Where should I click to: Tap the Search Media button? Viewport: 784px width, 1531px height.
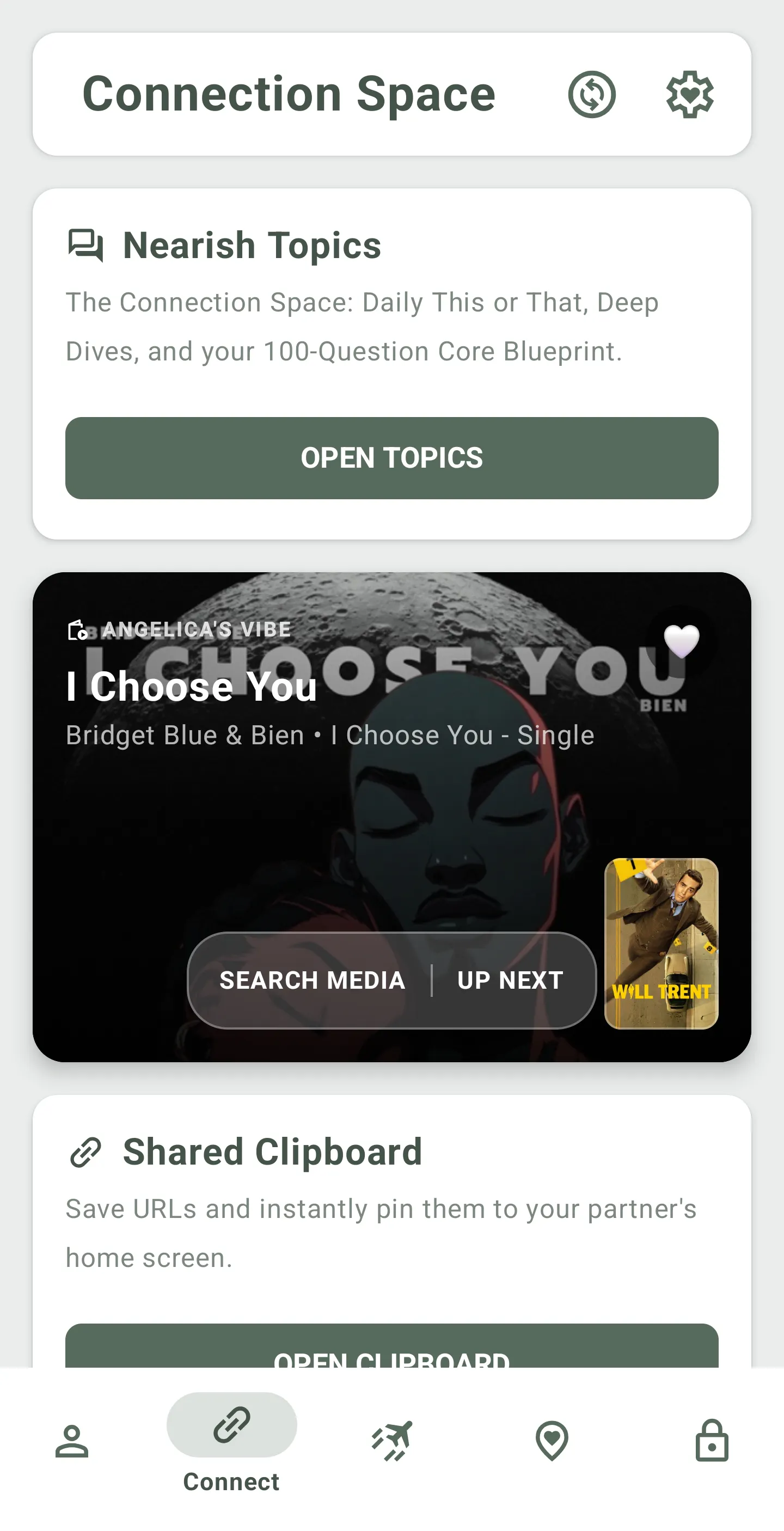point(312,980)
